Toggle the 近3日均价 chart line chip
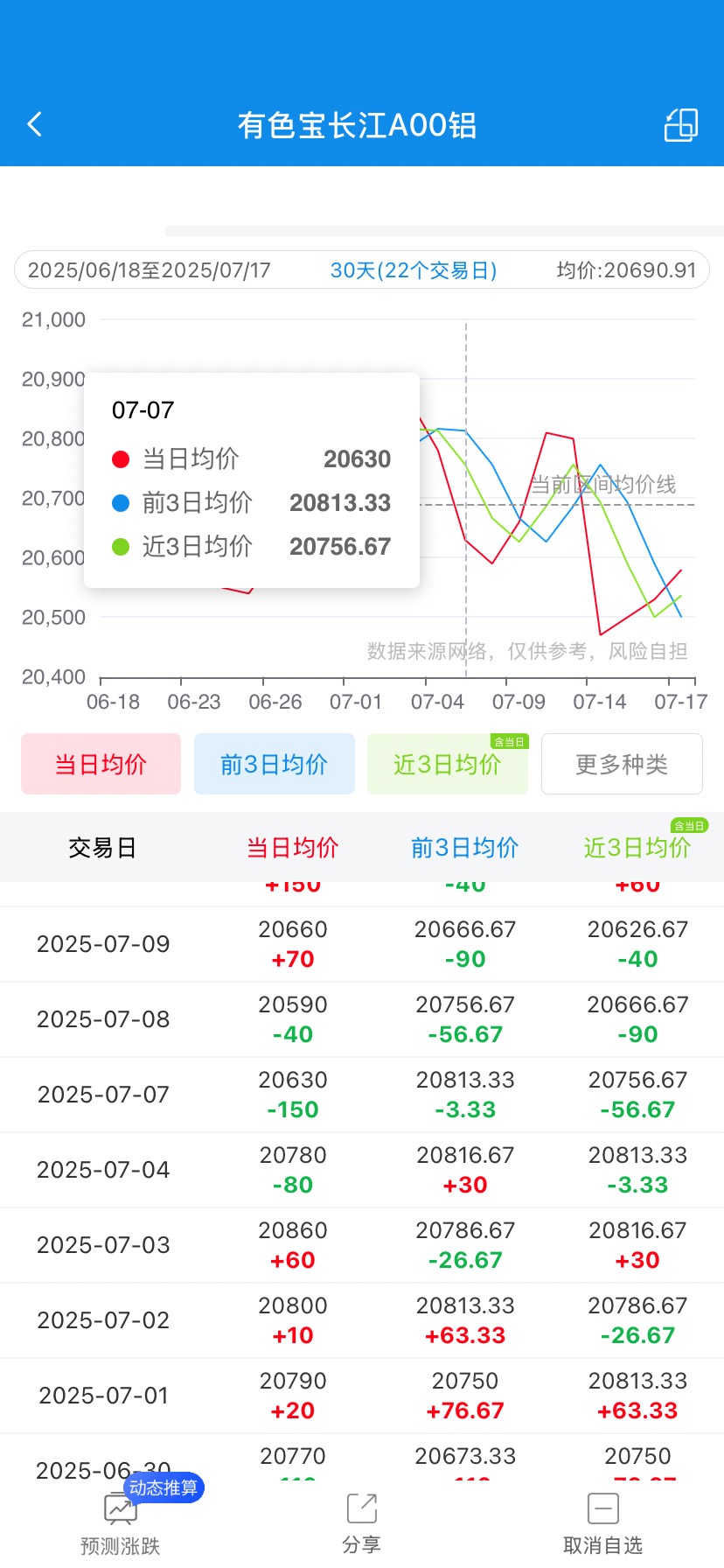The image size is (724, 1568). pos(448,764)
